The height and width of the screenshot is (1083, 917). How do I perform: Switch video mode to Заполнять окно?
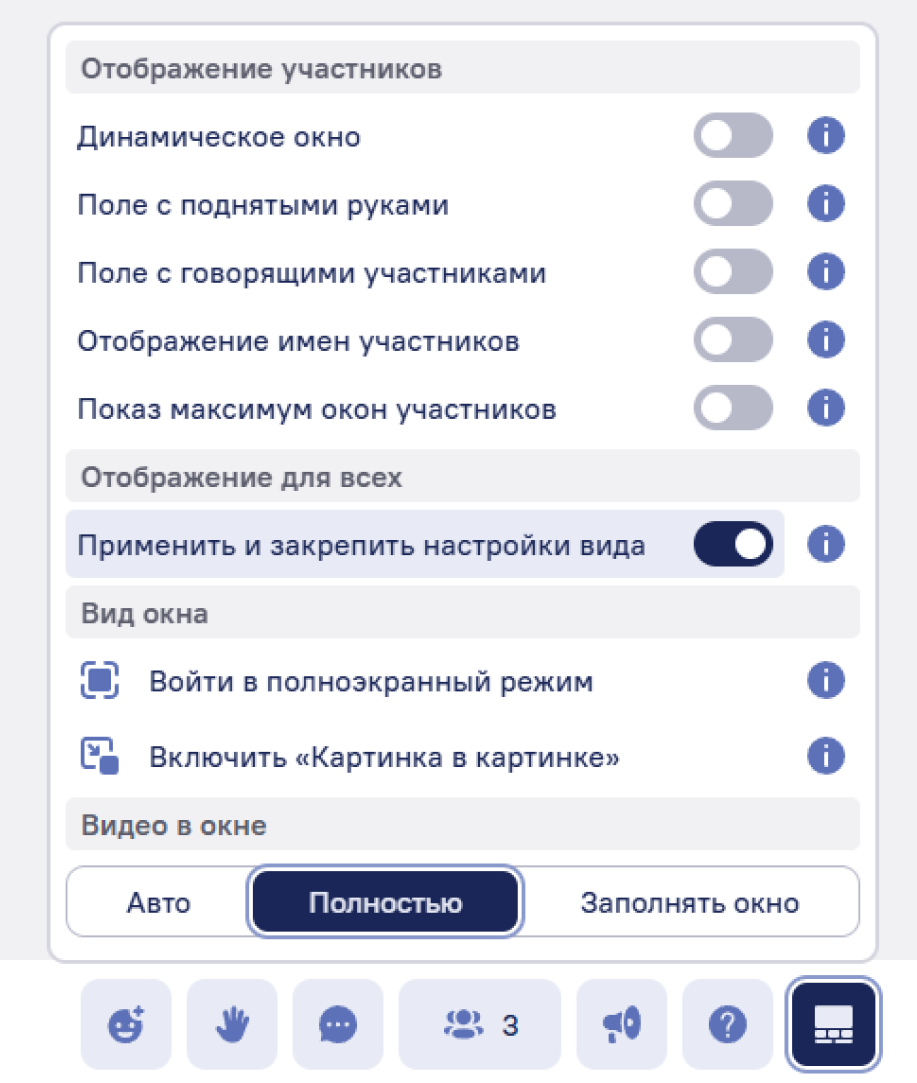689,903
